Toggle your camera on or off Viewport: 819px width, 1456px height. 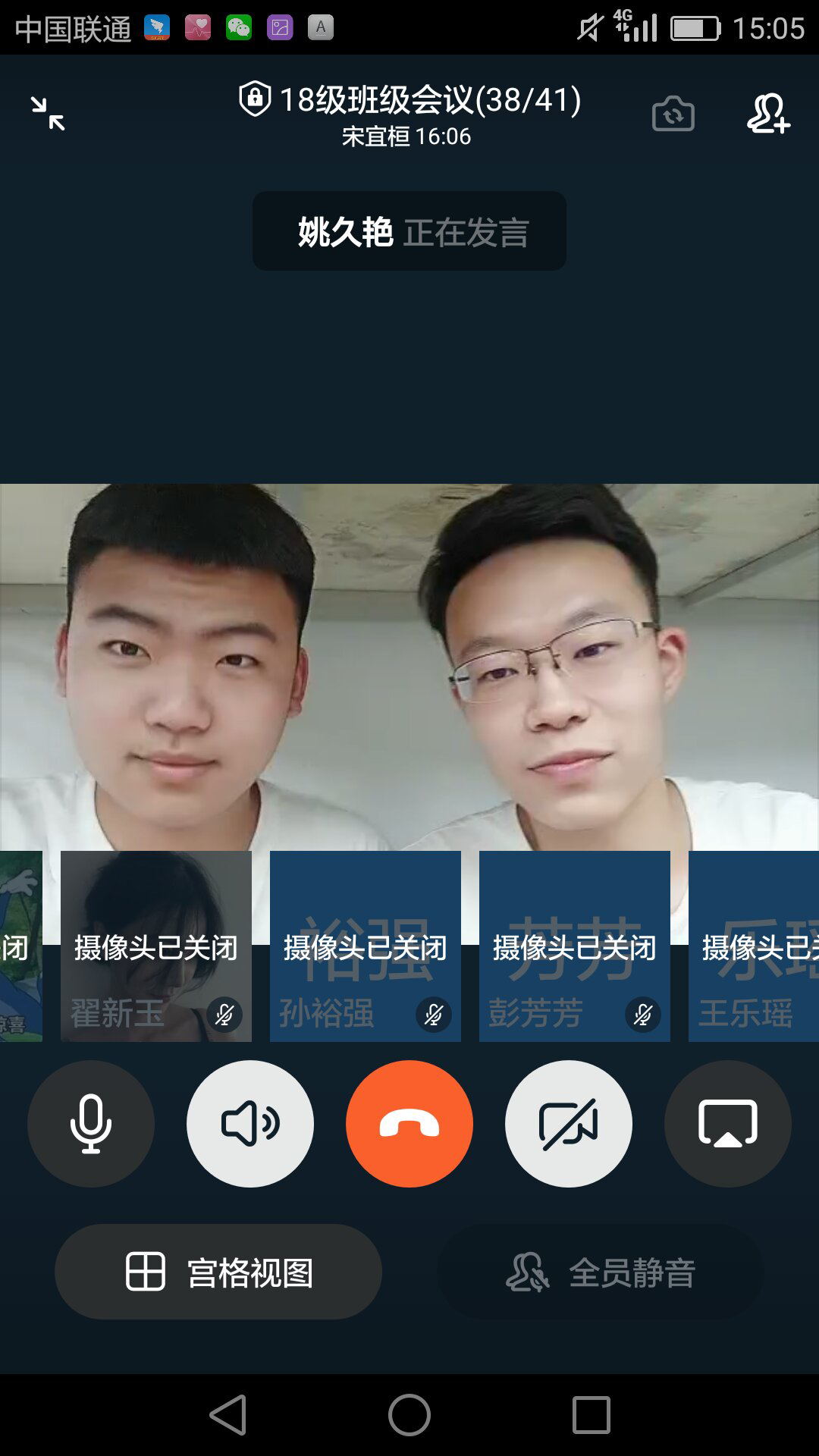coord(569,1123)
